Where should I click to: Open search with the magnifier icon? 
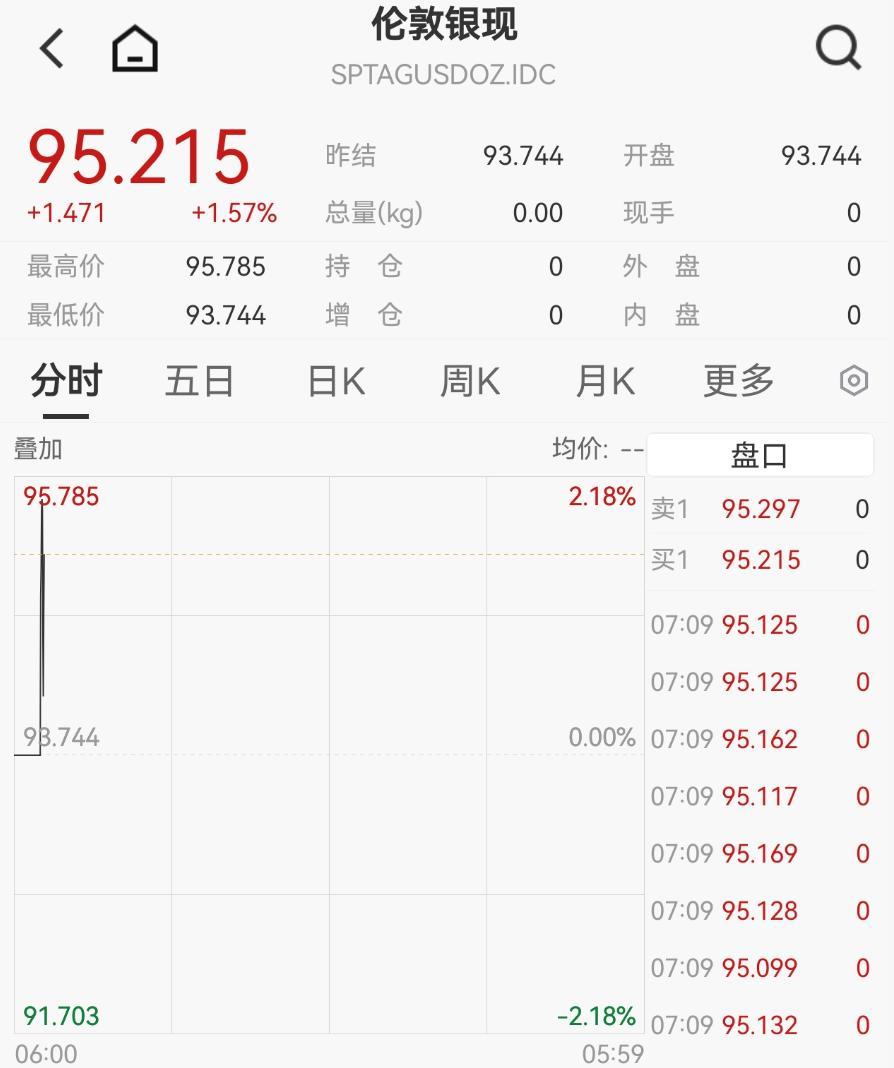coord(838,47)
